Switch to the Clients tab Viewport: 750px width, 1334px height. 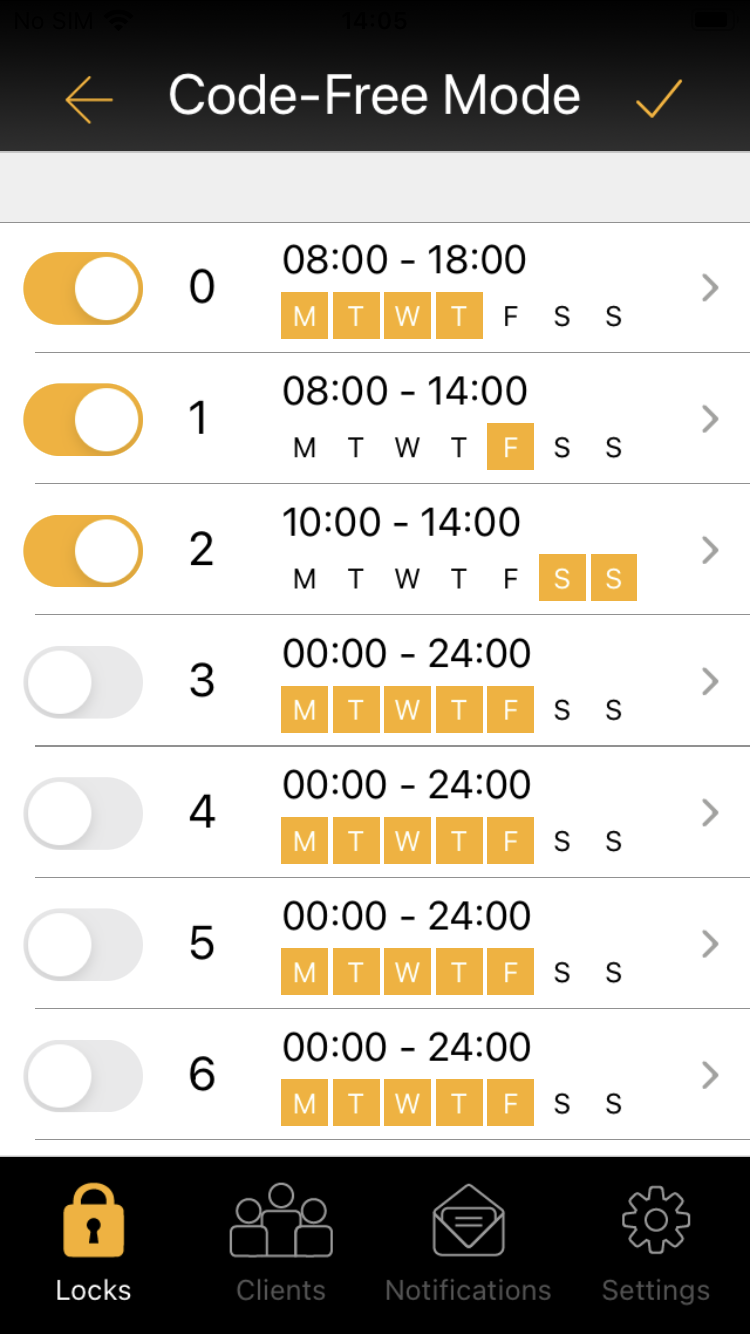point(281,1245)
